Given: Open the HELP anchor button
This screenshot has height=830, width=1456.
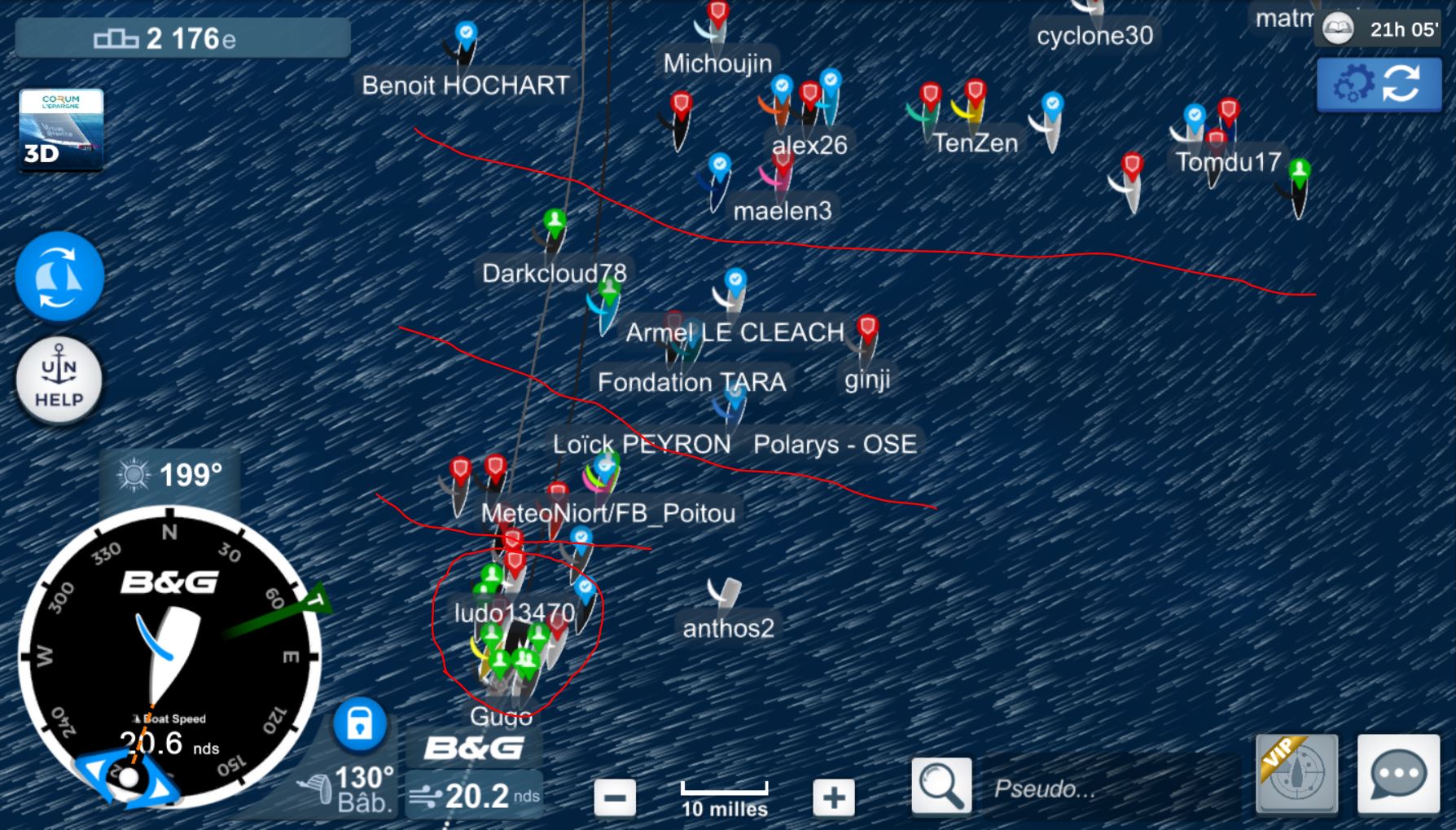Looking at the screenshot, I should (x=59, y=380).
